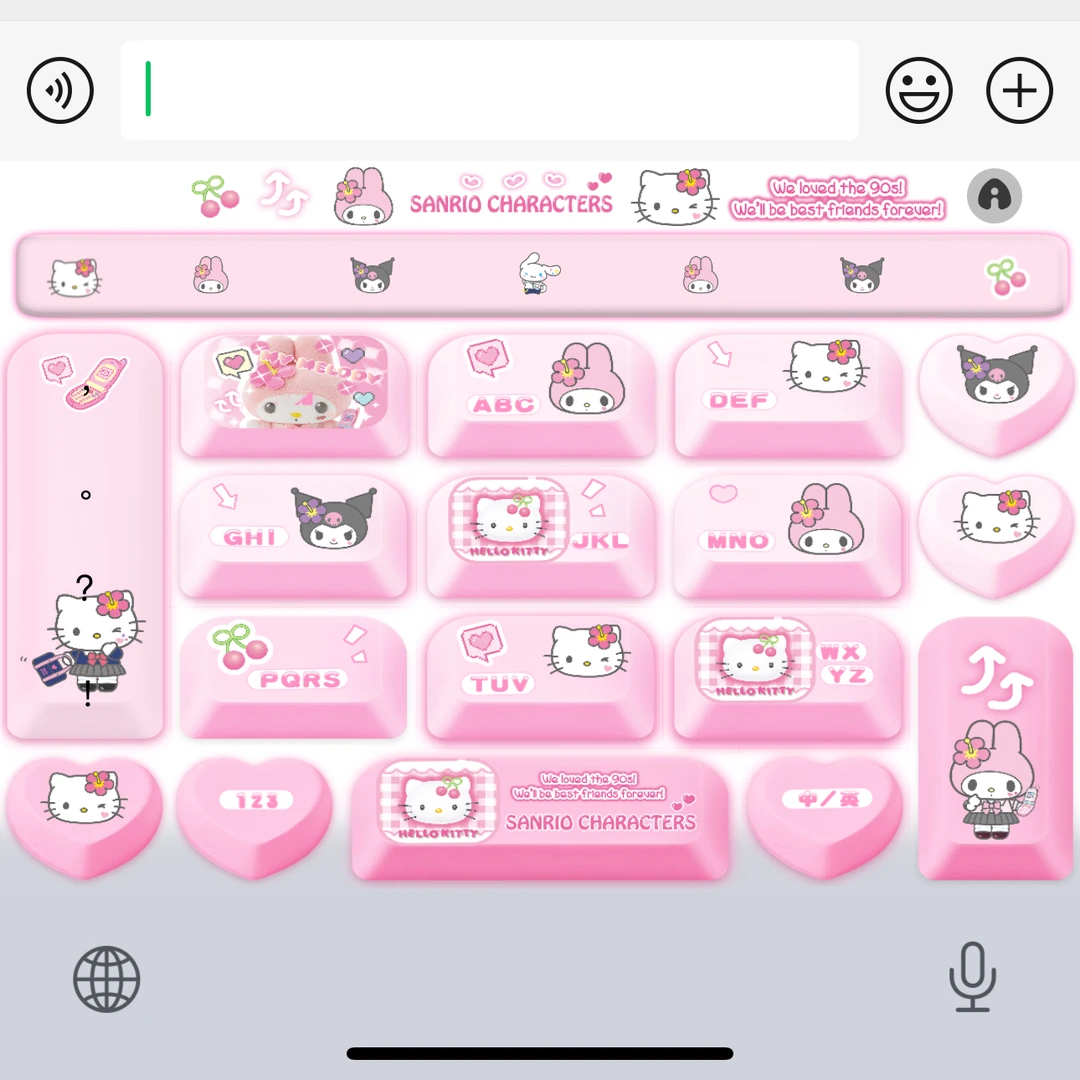Viewport: 1080px width, 1080px height.
Task: Tap the MNO key
Action: coord(788,535)
